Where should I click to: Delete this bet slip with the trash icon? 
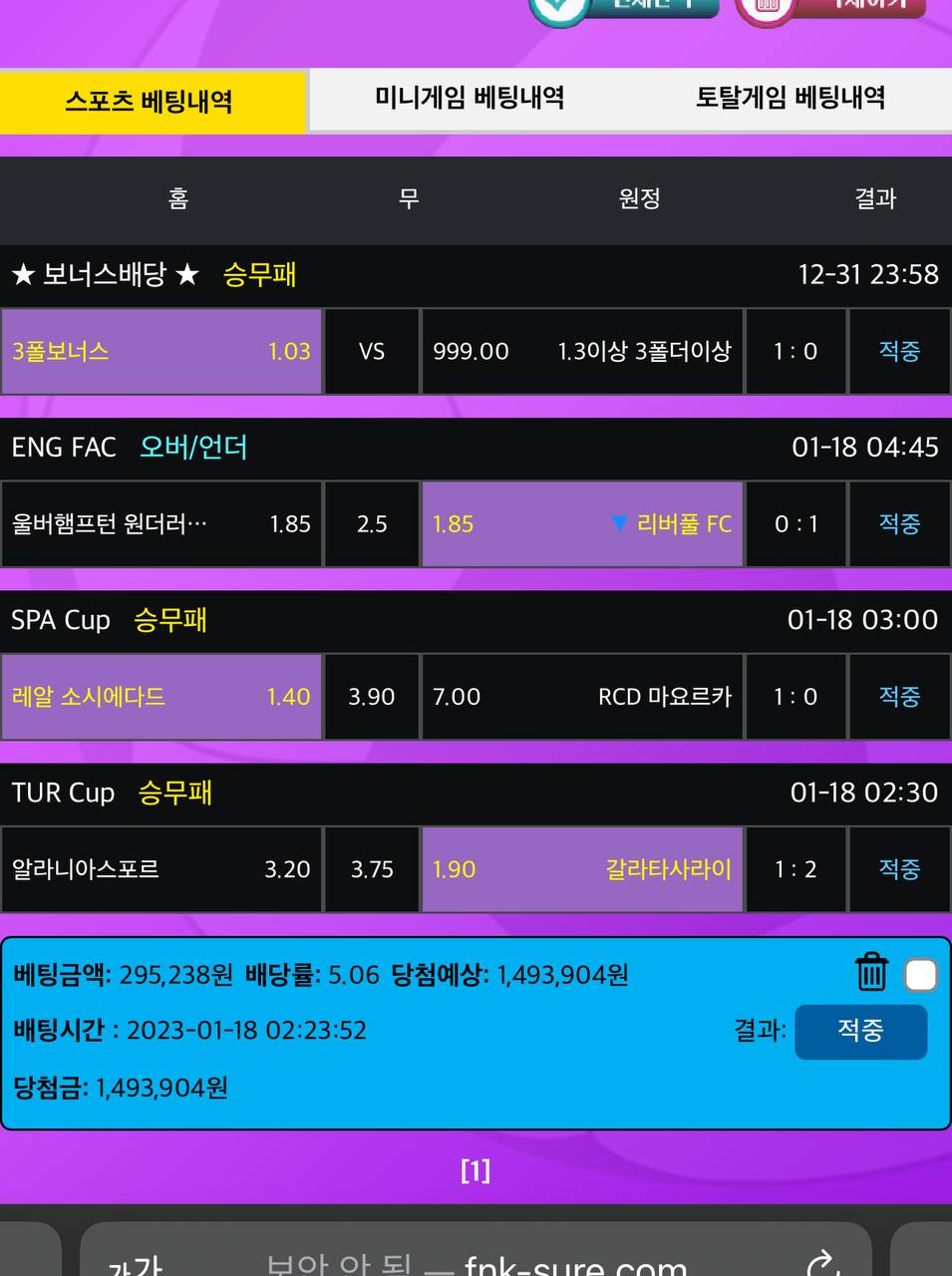coord(871,971)
